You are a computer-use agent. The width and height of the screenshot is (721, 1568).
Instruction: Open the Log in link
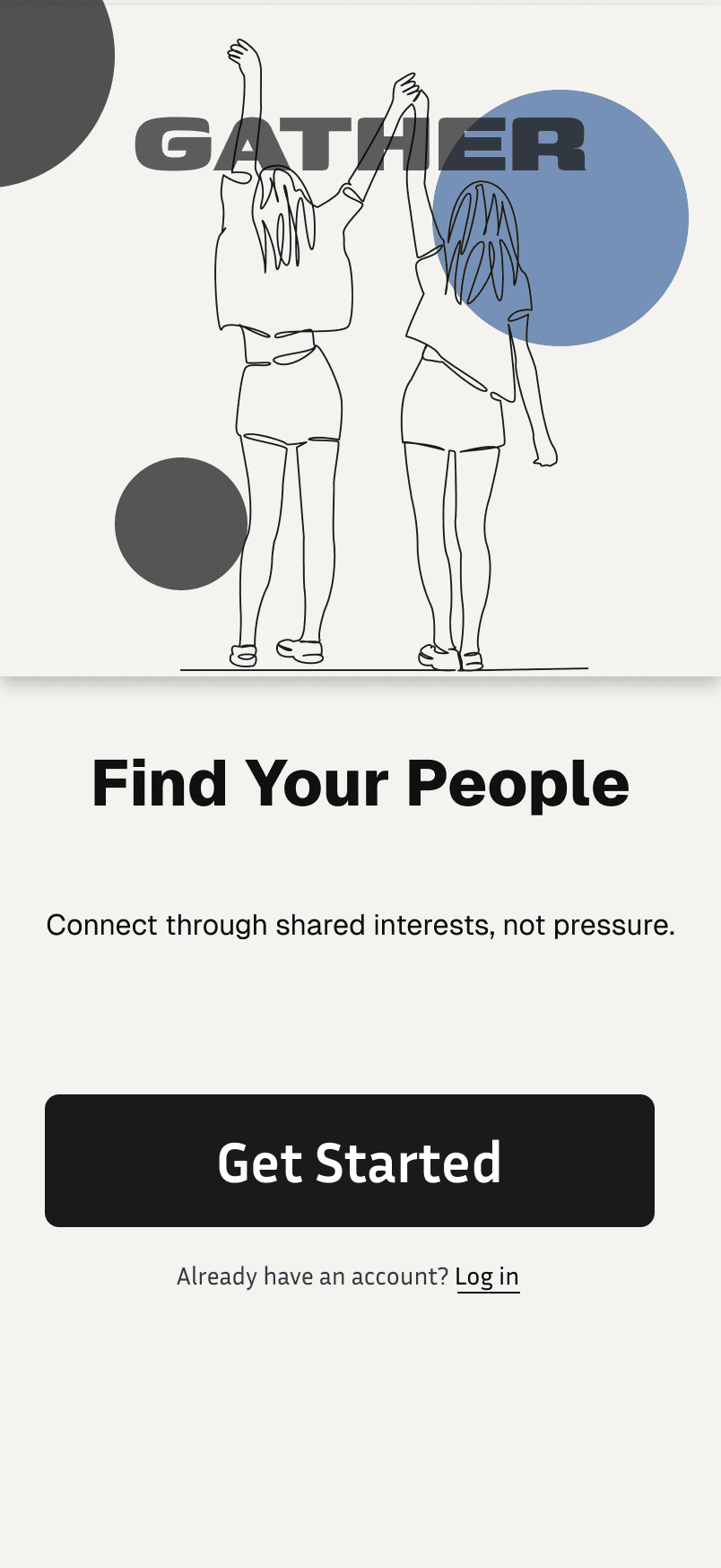[487, 1276]
